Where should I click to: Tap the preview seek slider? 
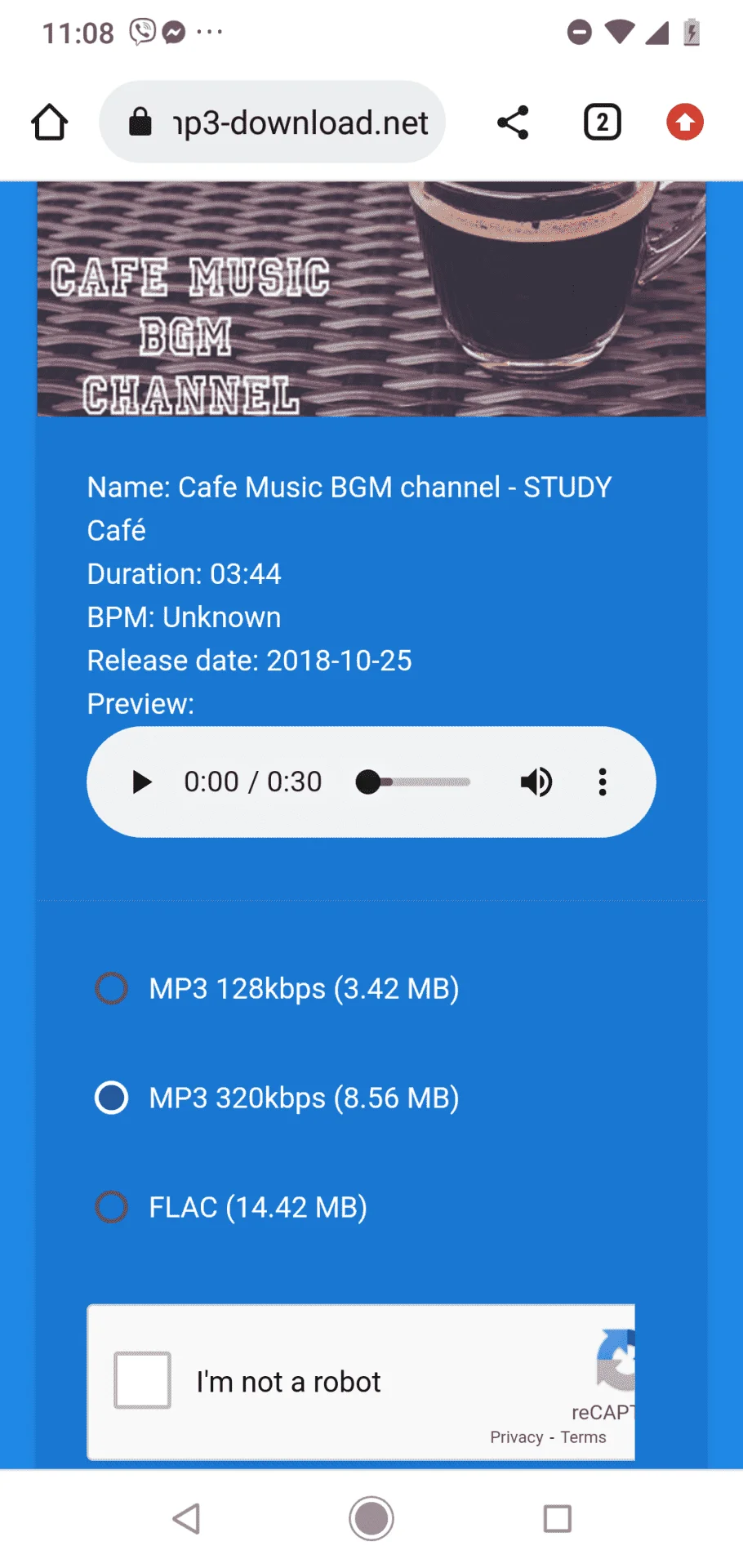(414, 782)
